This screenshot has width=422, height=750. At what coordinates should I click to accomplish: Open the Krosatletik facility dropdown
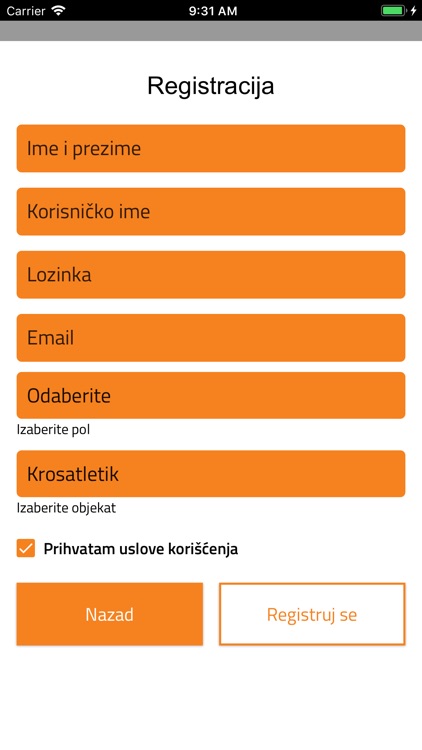click(211, 474)
